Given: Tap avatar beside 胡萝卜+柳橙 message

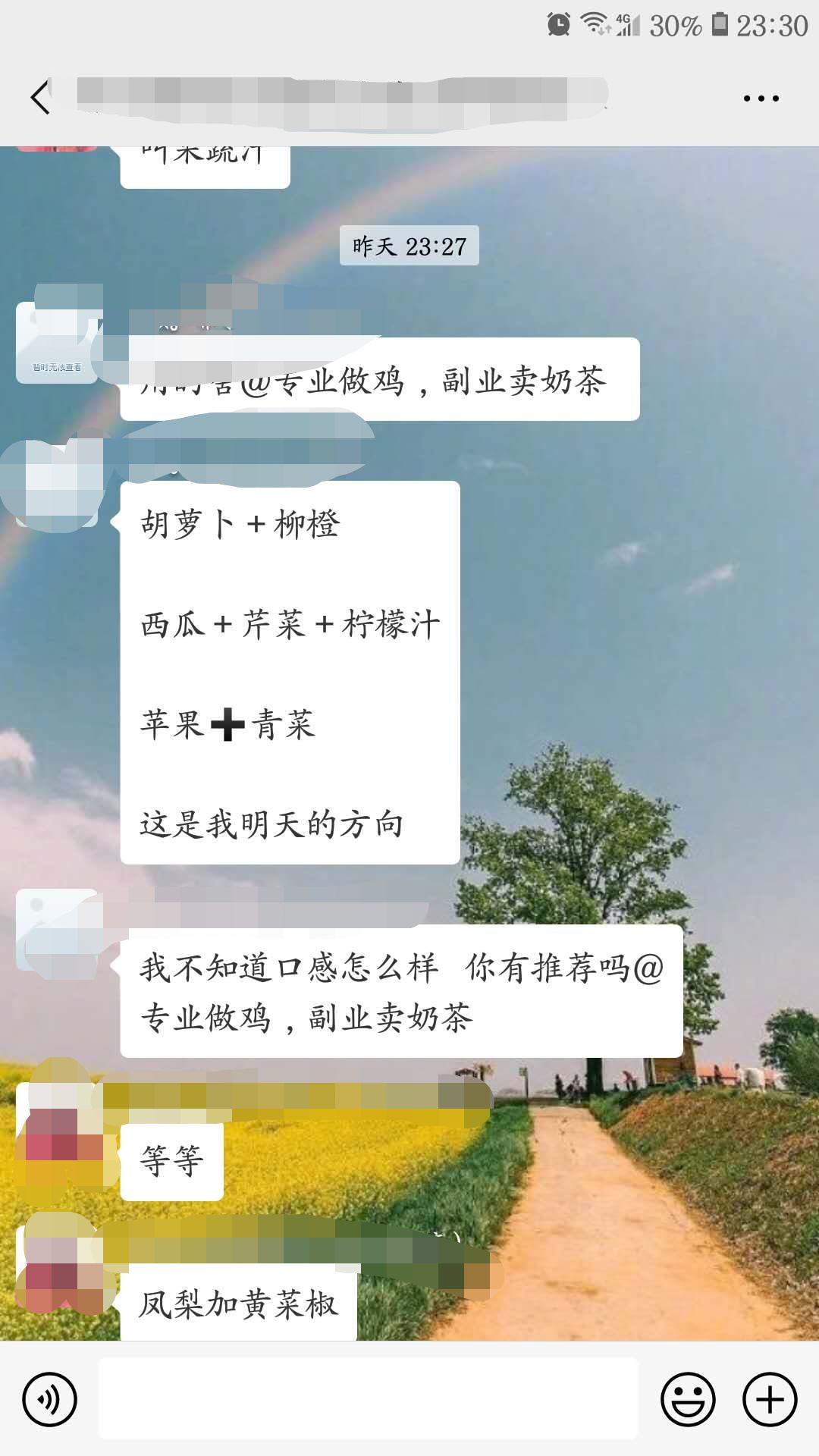Looking at the screenshot, I should point(57,484).
